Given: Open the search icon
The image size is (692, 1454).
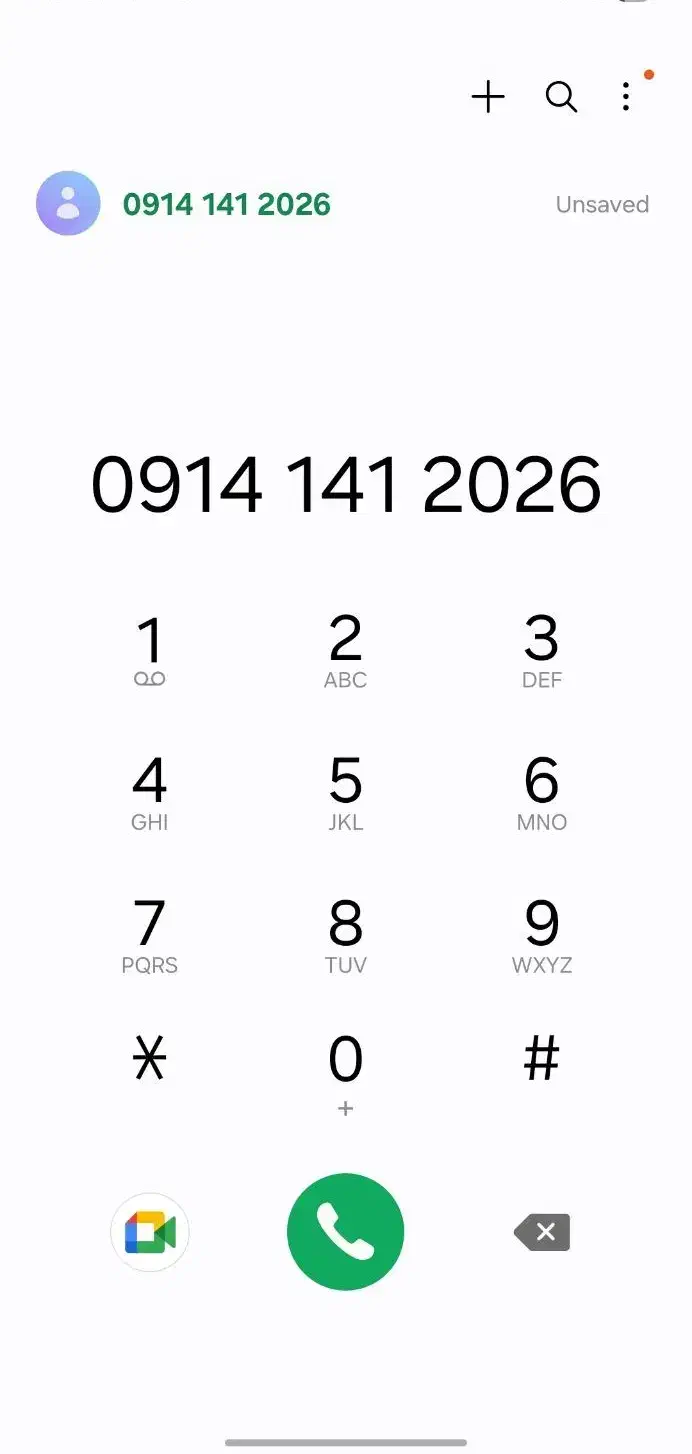Looking at the screenshot, I should pyautogui.click(x=561, y=97).
